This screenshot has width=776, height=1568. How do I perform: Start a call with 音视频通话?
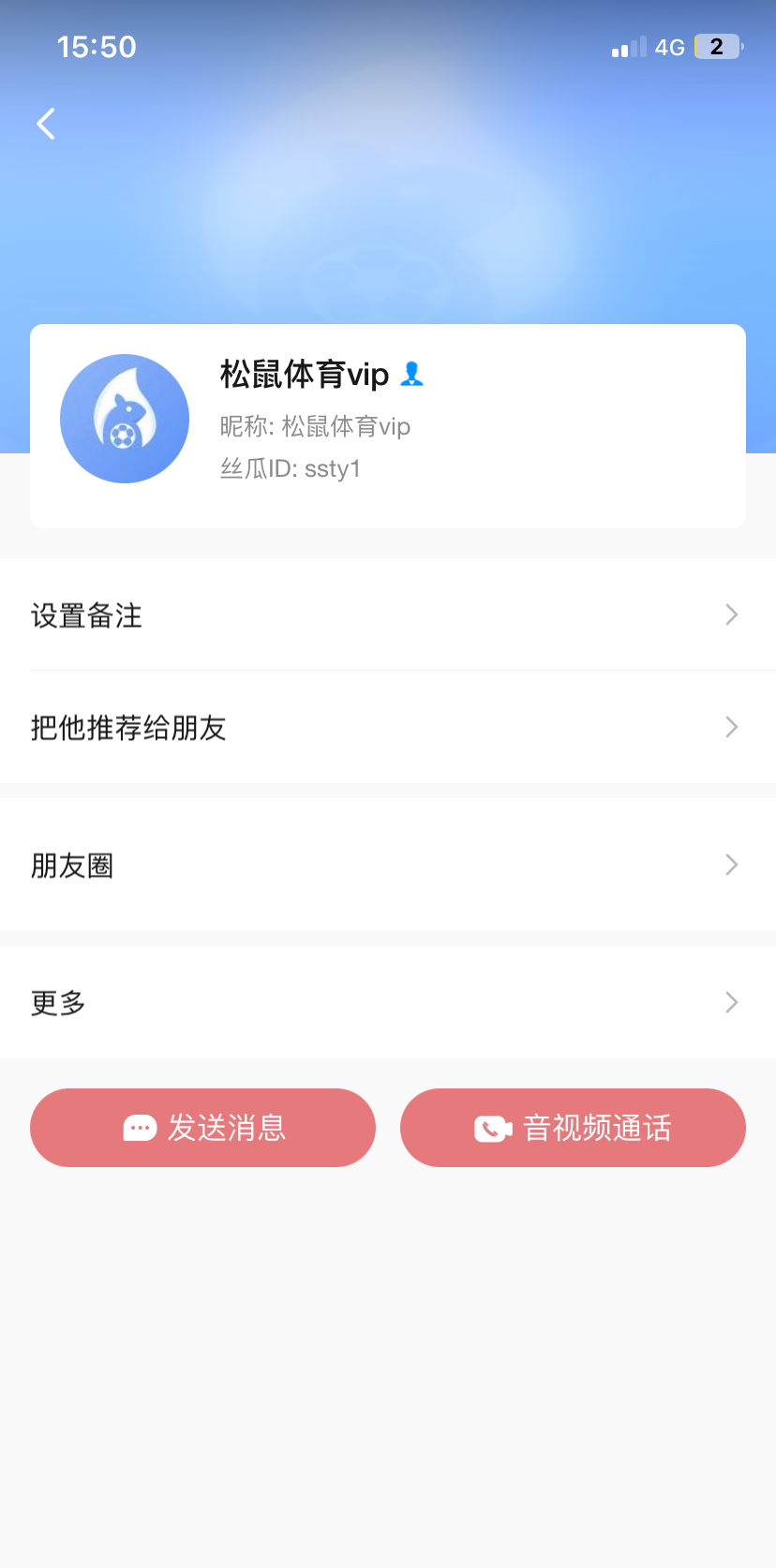[x=573, y=1128]
